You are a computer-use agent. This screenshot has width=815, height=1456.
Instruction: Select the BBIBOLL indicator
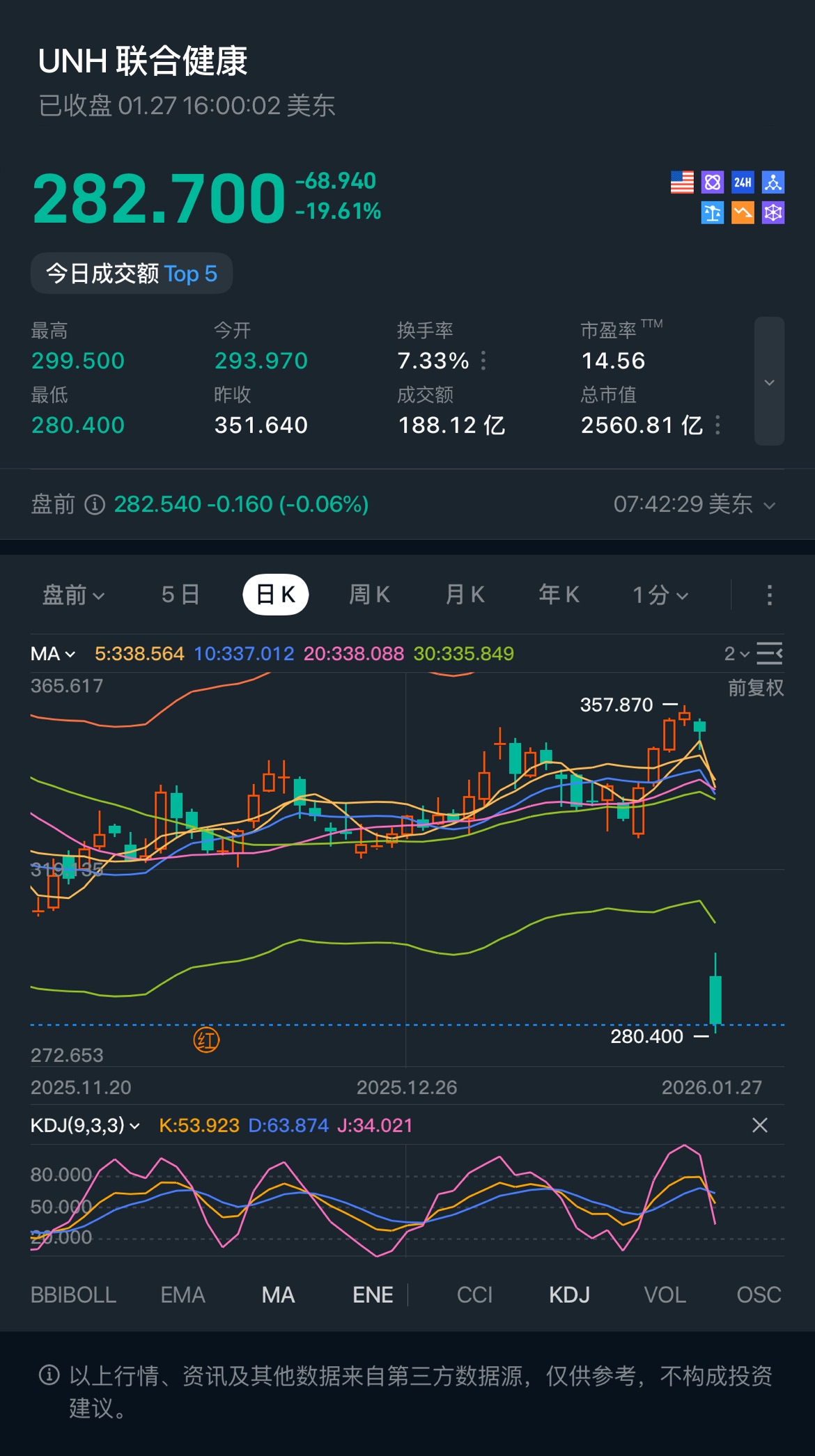[73, 1295]
